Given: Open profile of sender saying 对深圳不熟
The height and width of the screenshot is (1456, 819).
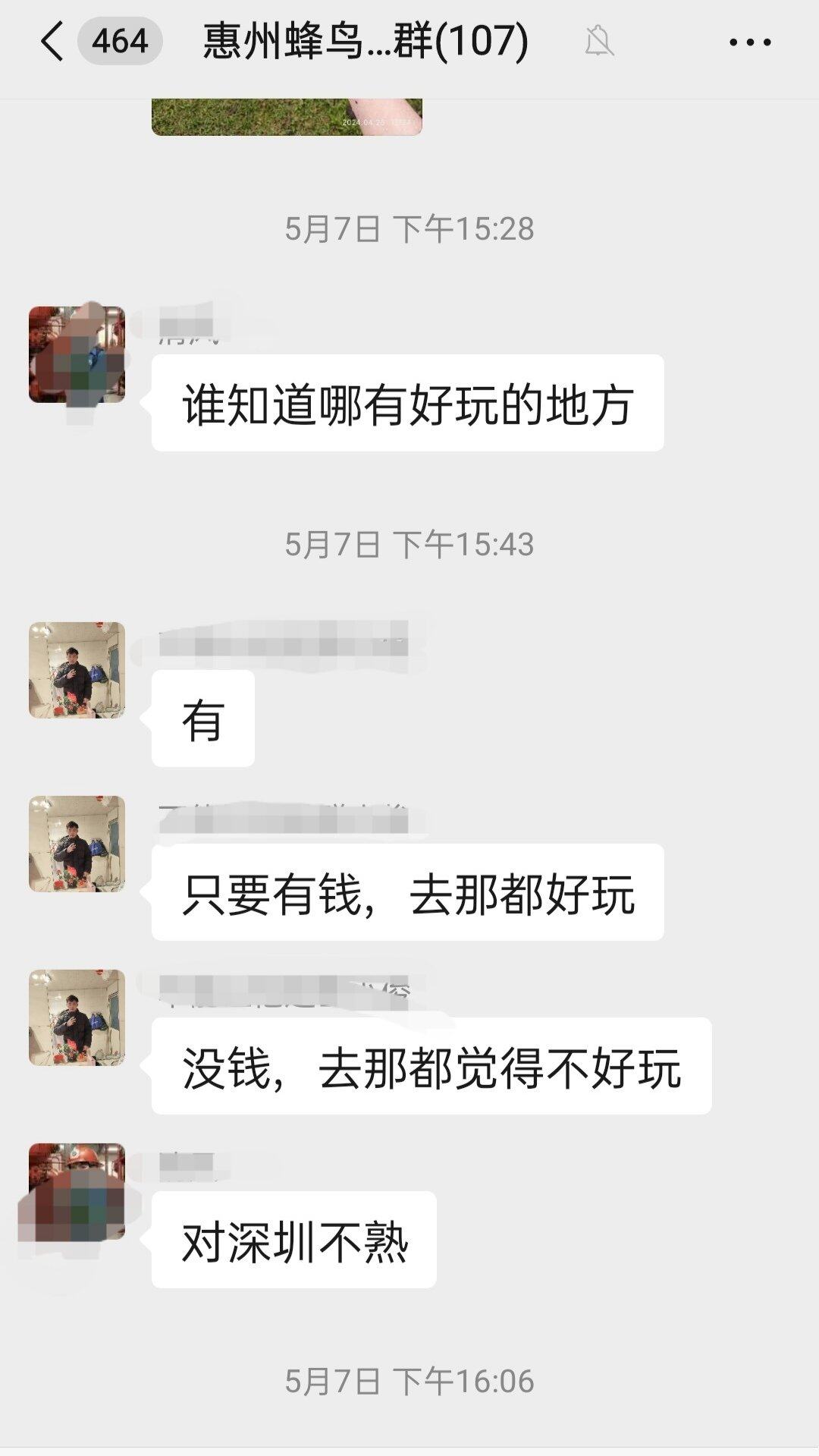Looking at the screenshot, I should coord(77,1191).
